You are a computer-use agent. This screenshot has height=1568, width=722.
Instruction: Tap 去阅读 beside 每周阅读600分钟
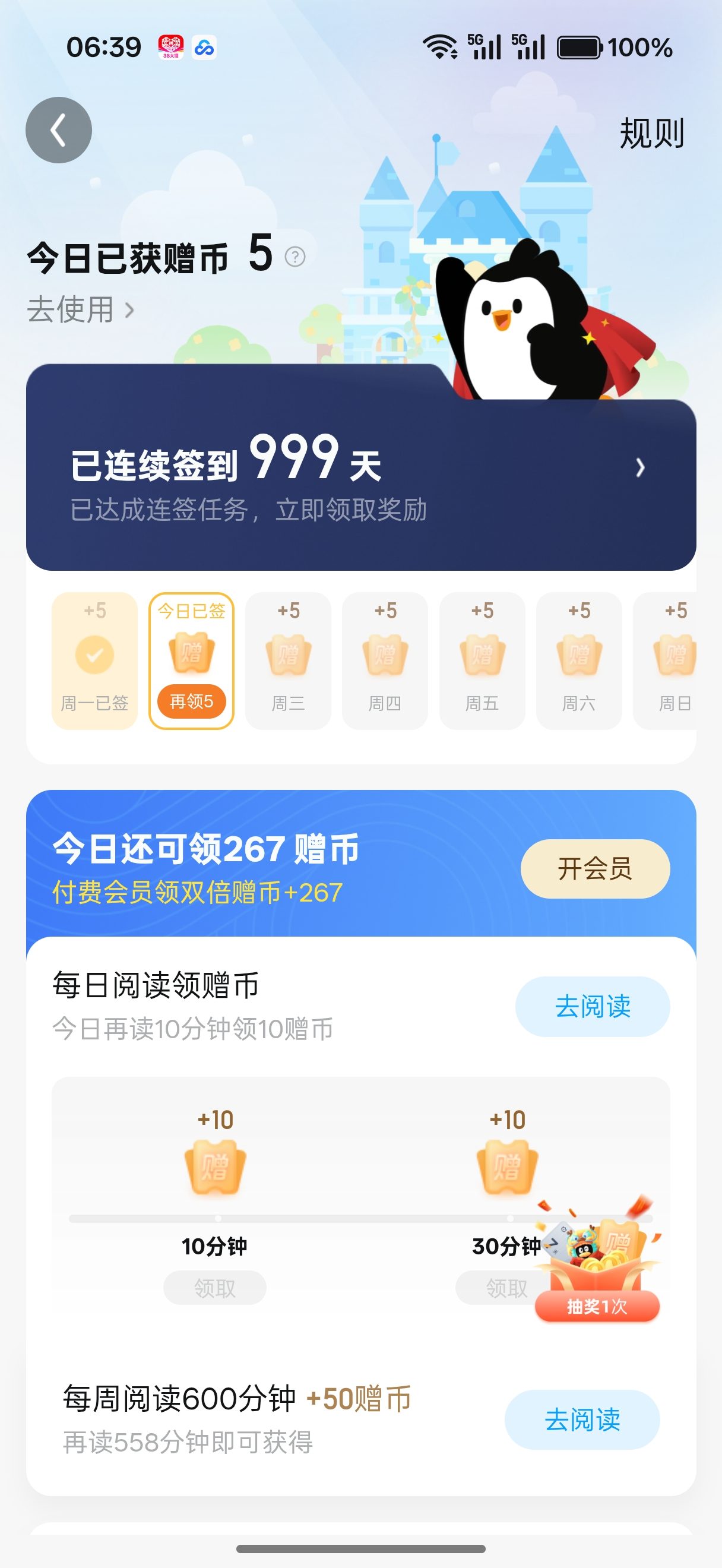(581, 1420)
